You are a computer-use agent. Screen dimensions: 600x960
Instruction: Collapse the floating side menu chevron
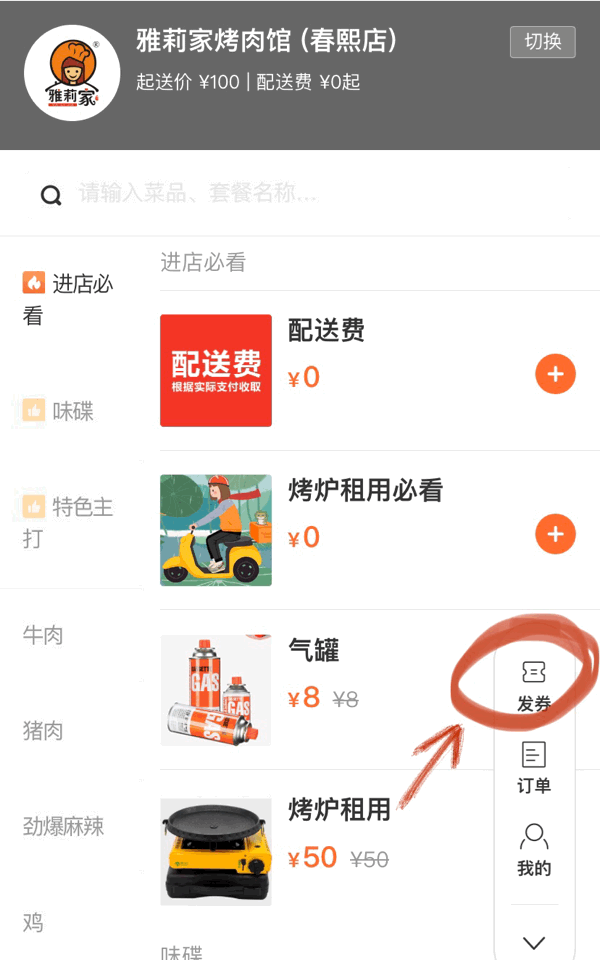click(534, 941)
